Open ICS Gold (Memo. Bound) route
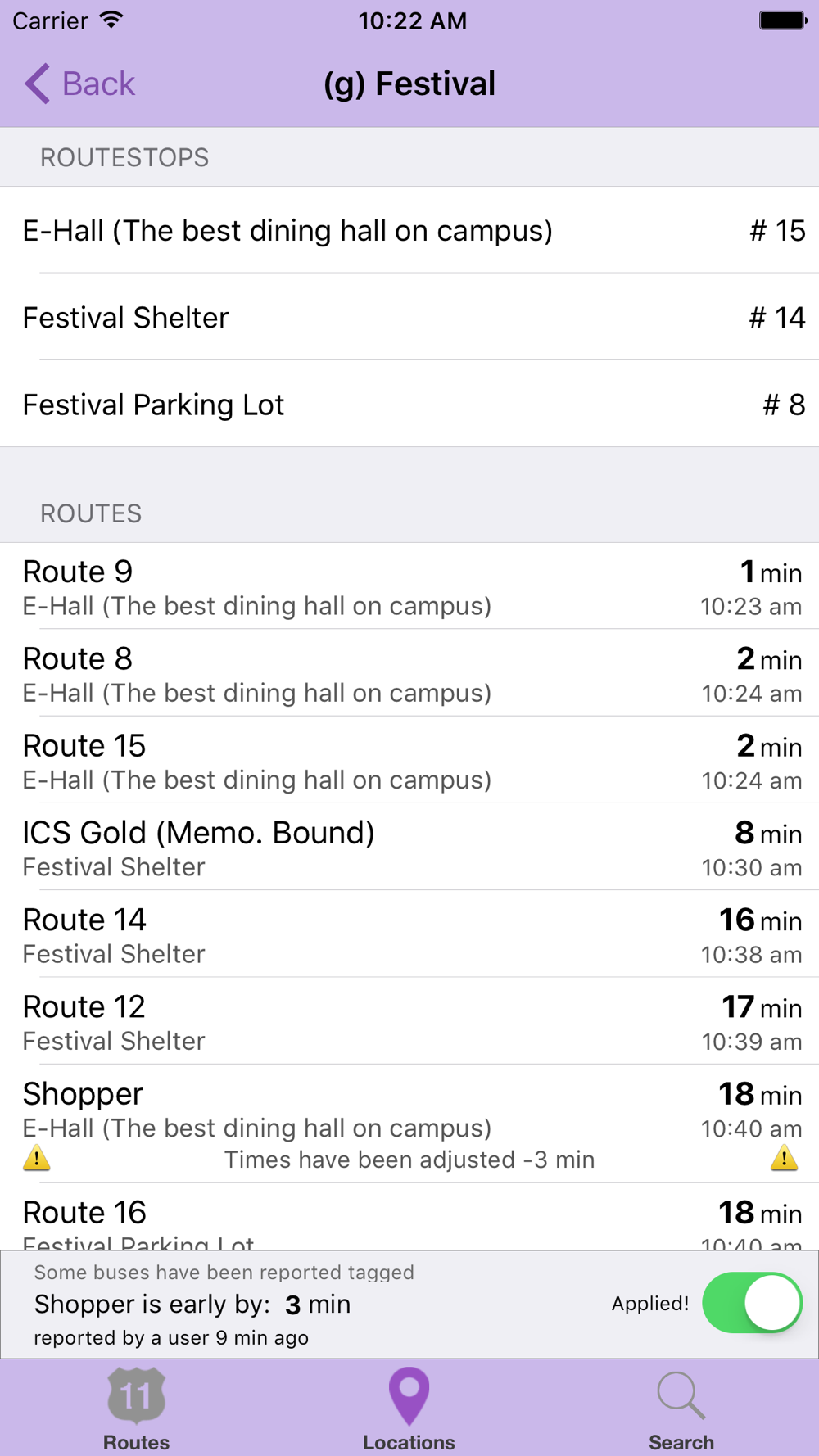 (409, 847)
